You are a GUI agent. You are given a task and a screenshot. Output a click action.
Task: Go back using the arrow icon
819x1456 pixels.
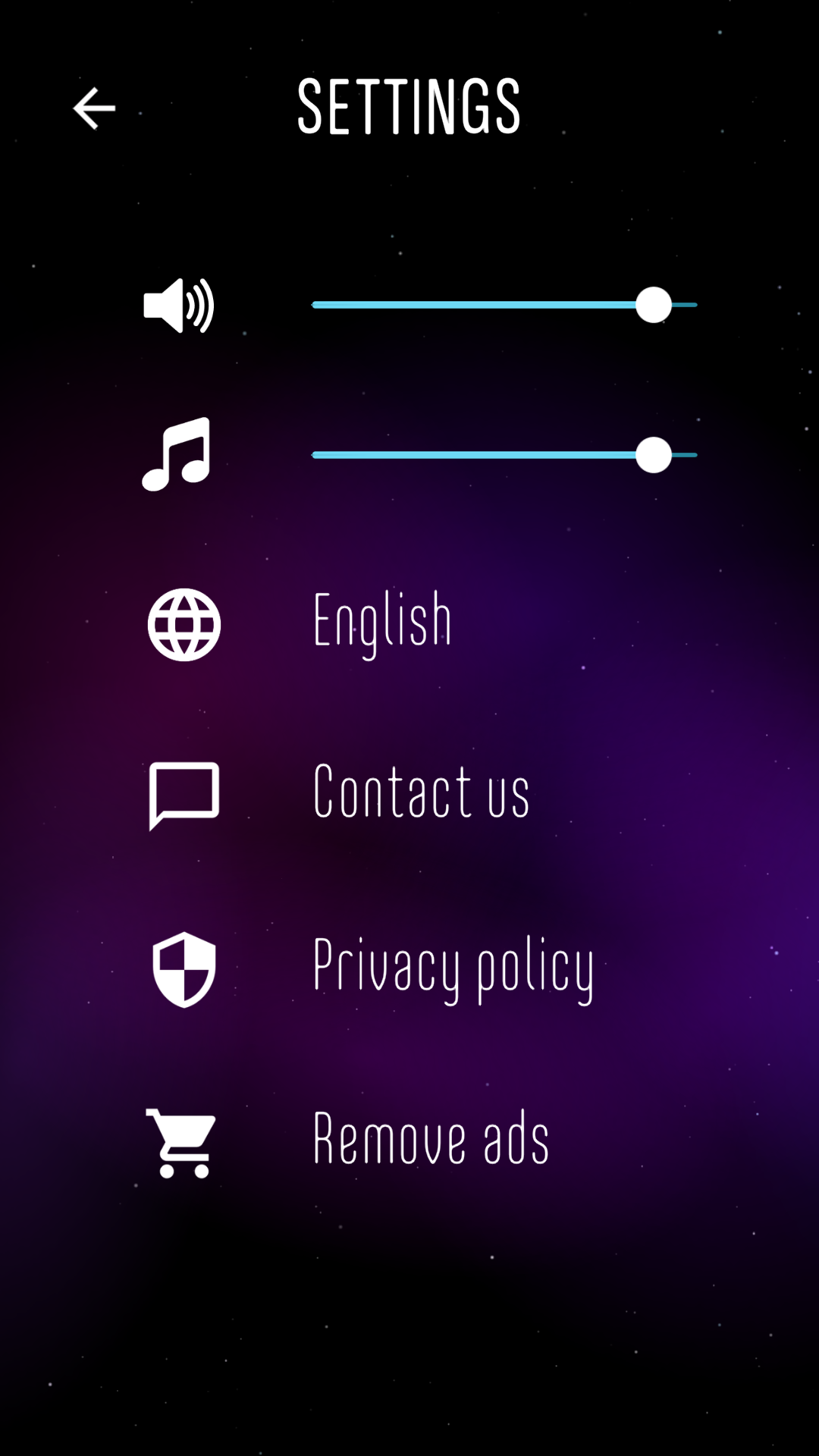pyautogui.click(x=94, y=108)
